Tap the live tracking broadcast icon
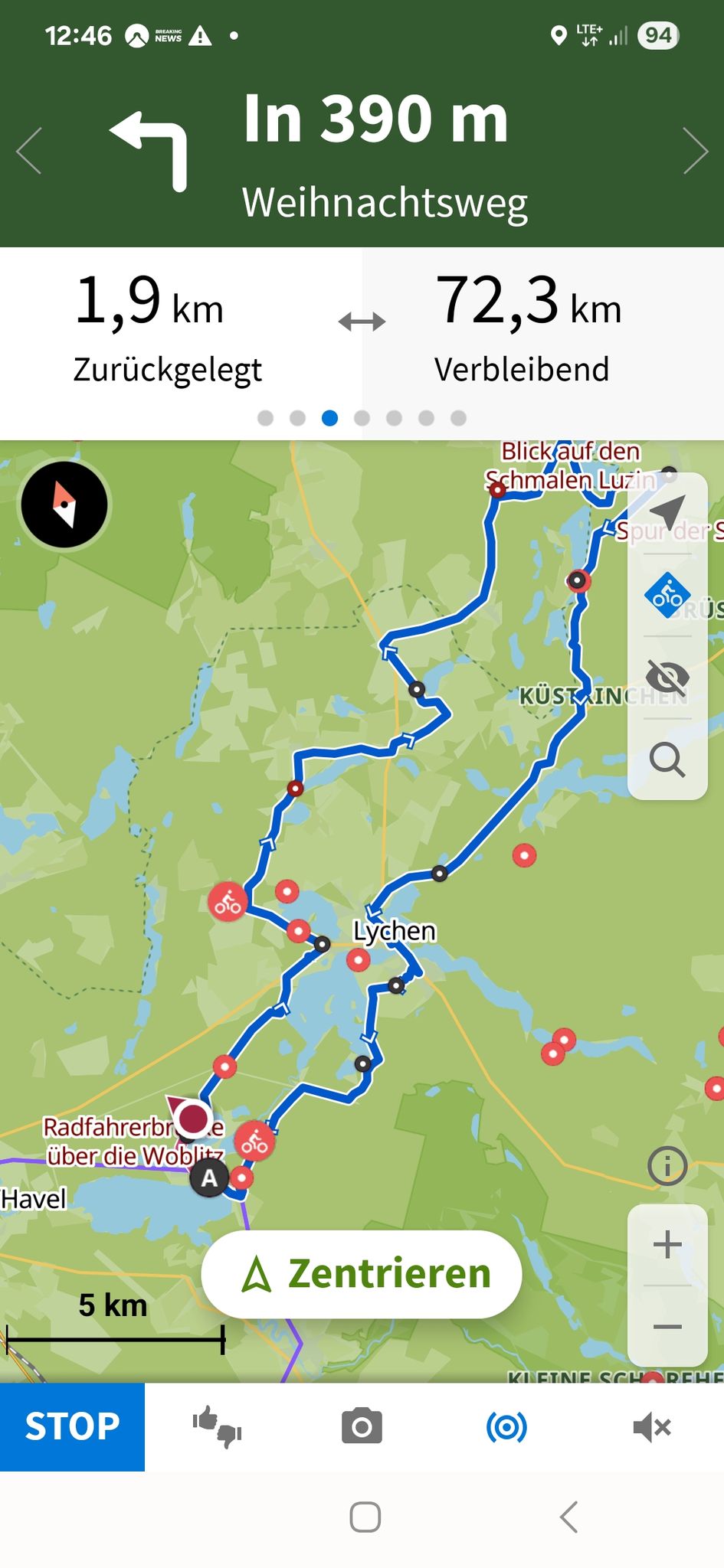The width and height of the screenshot is (724, 1568). click(506, 1427)
